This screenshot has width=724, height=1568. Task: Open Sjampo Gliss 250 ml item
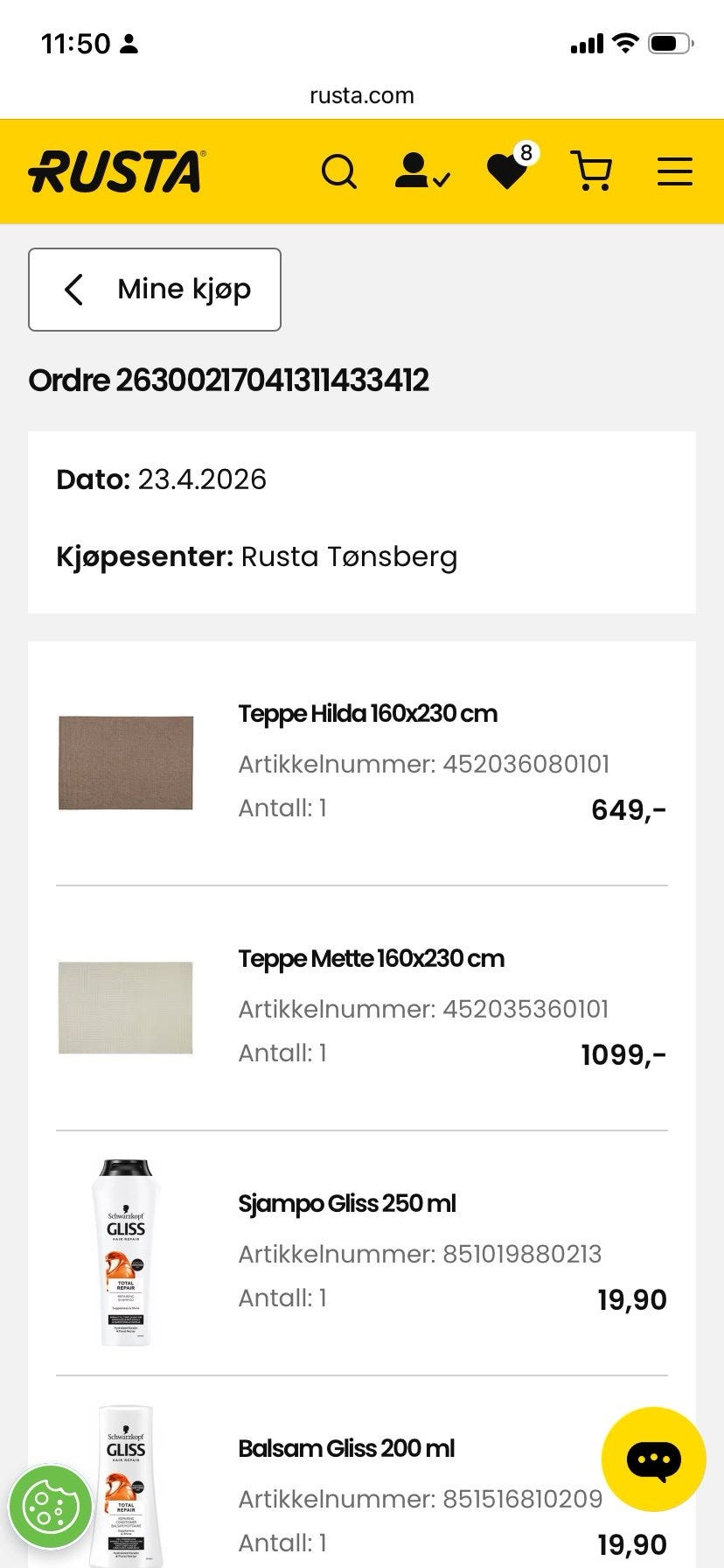(x=347, y=1203)
